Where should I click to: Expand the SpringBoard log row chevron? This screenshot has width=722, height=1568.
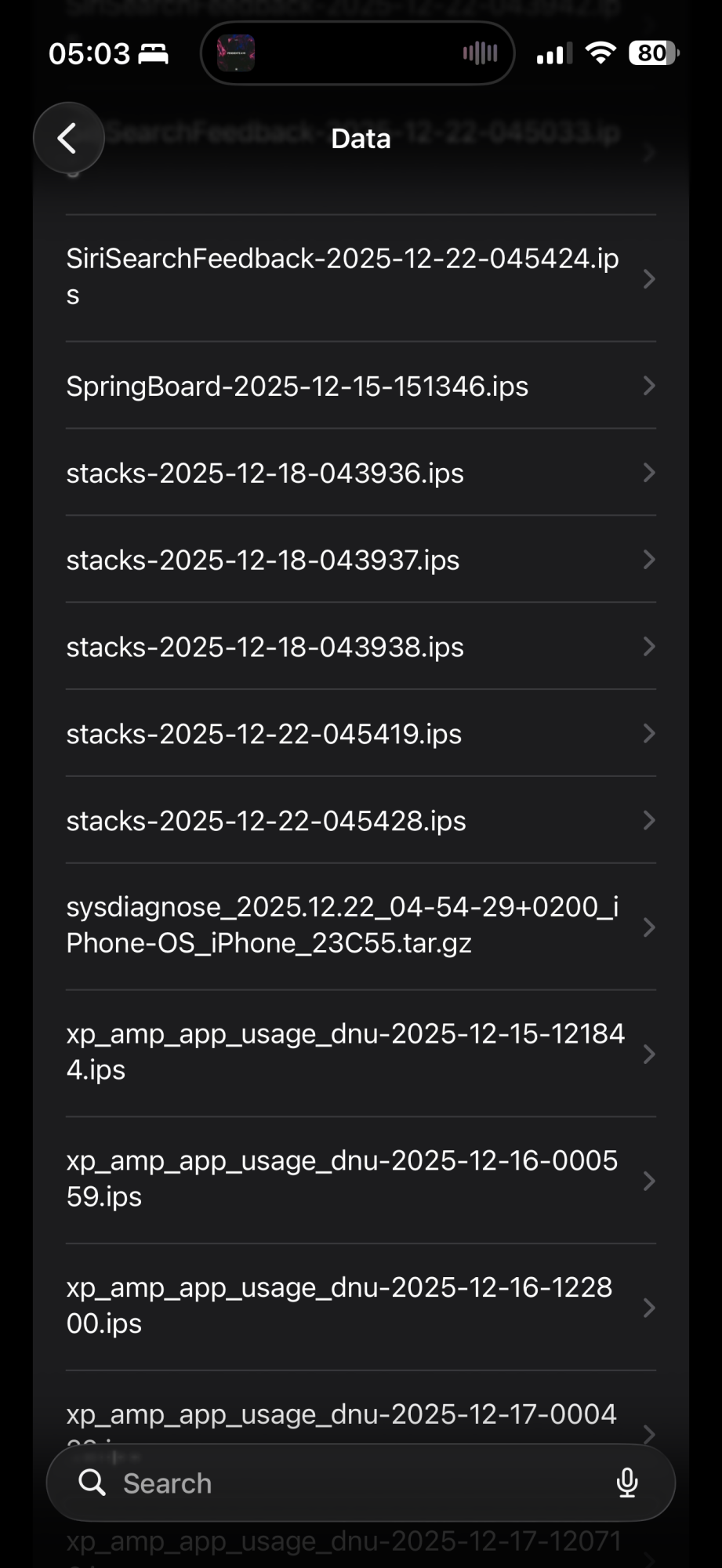coord(648,386)
